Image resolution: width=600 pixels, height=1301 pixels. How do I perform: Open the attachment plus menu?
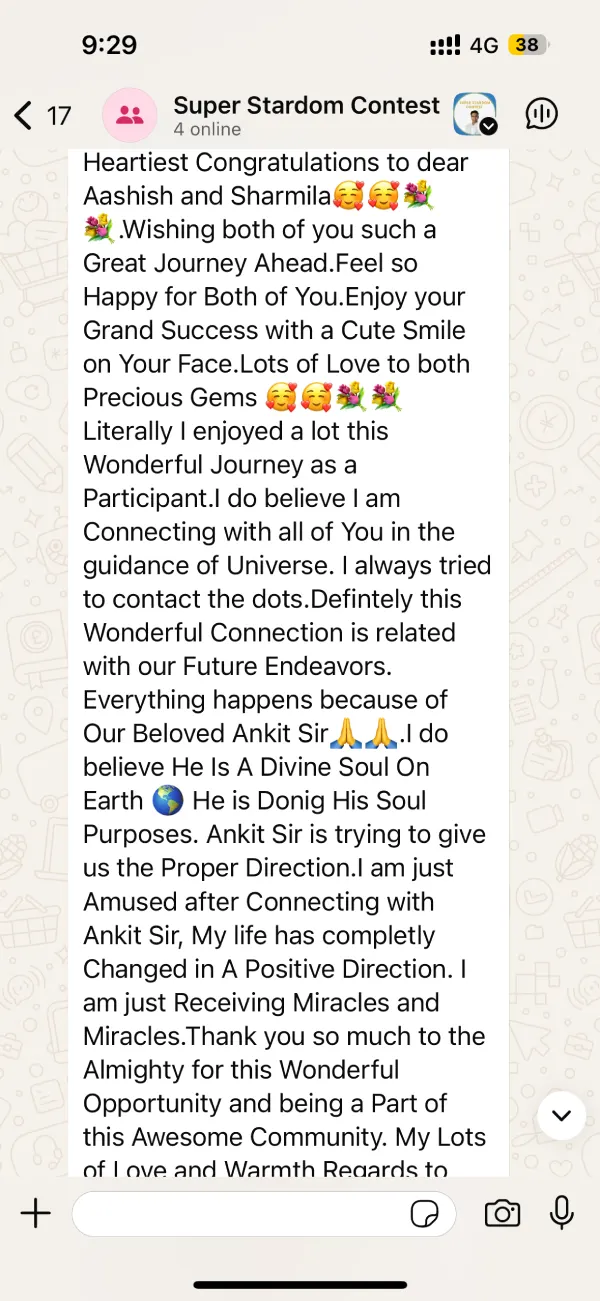pos(36,1214)
